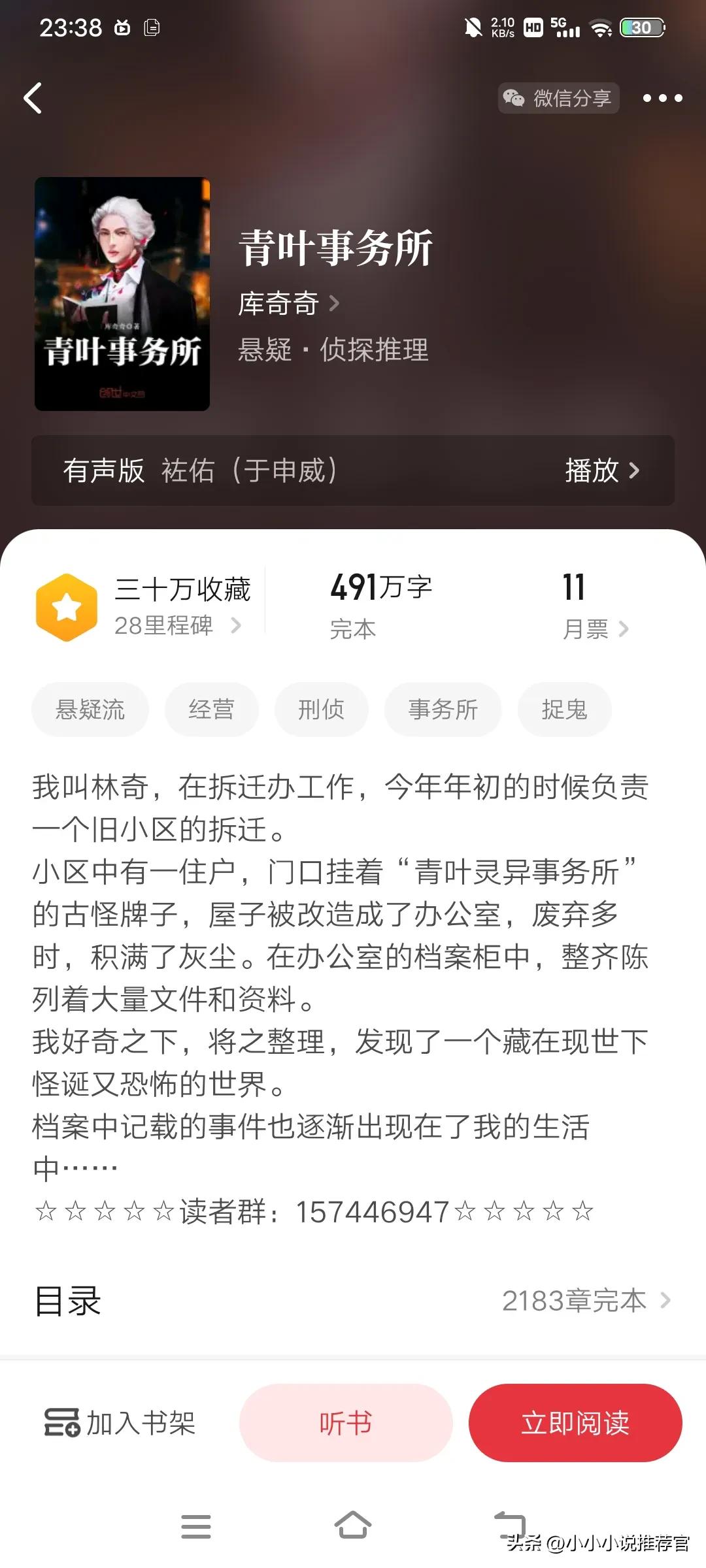
Task: Play the 有声版 audiobook
Action: tap(601, 470)
